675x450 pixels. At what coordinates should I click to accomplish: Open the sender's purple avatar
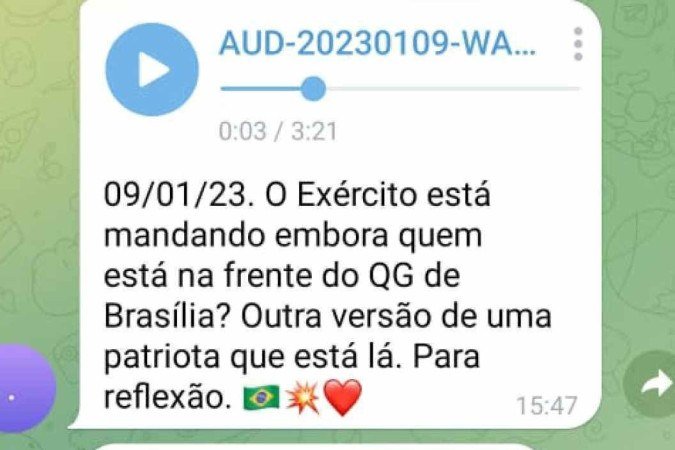(20, 390)
